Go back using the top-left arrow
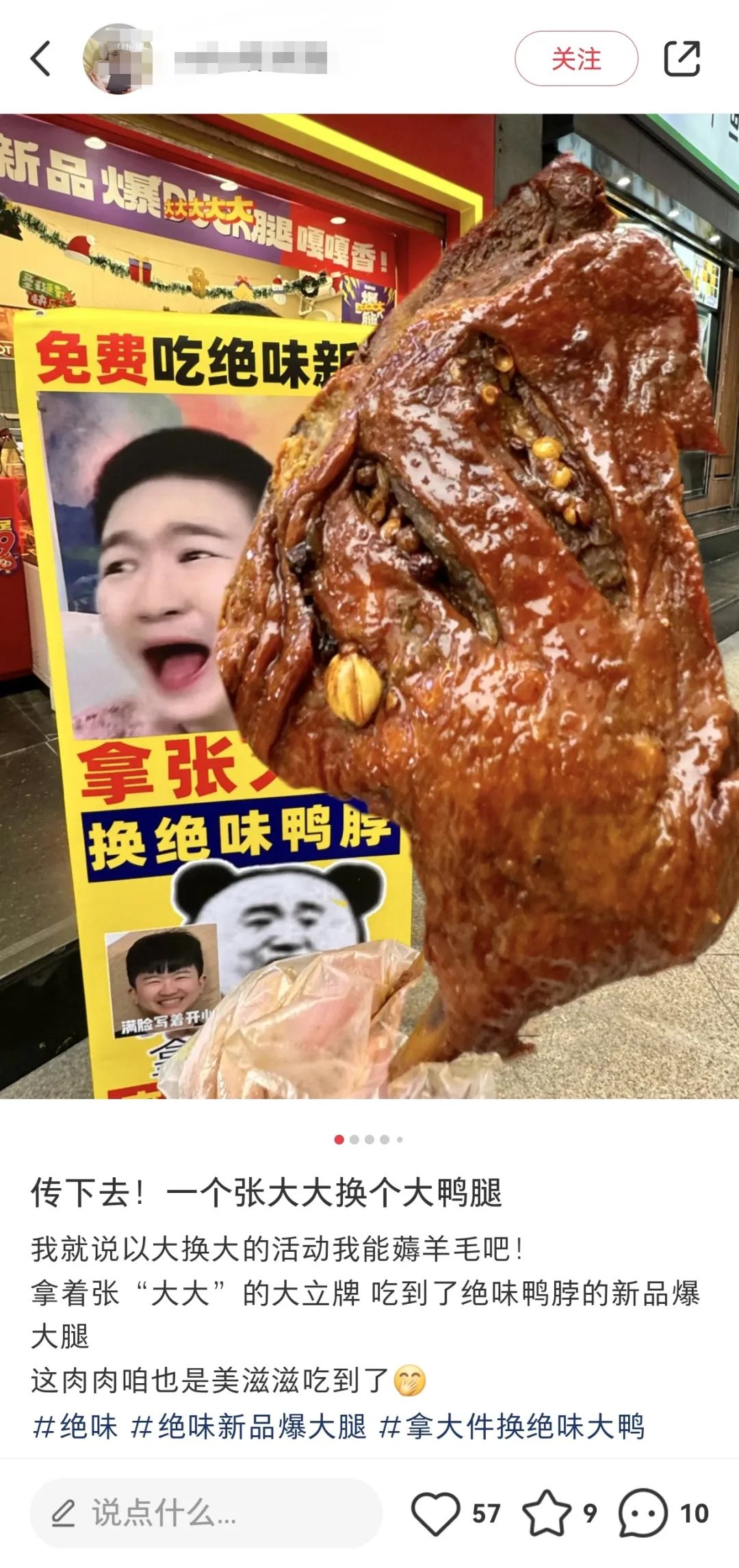The image size is (739, 1568). click(41, 58)
